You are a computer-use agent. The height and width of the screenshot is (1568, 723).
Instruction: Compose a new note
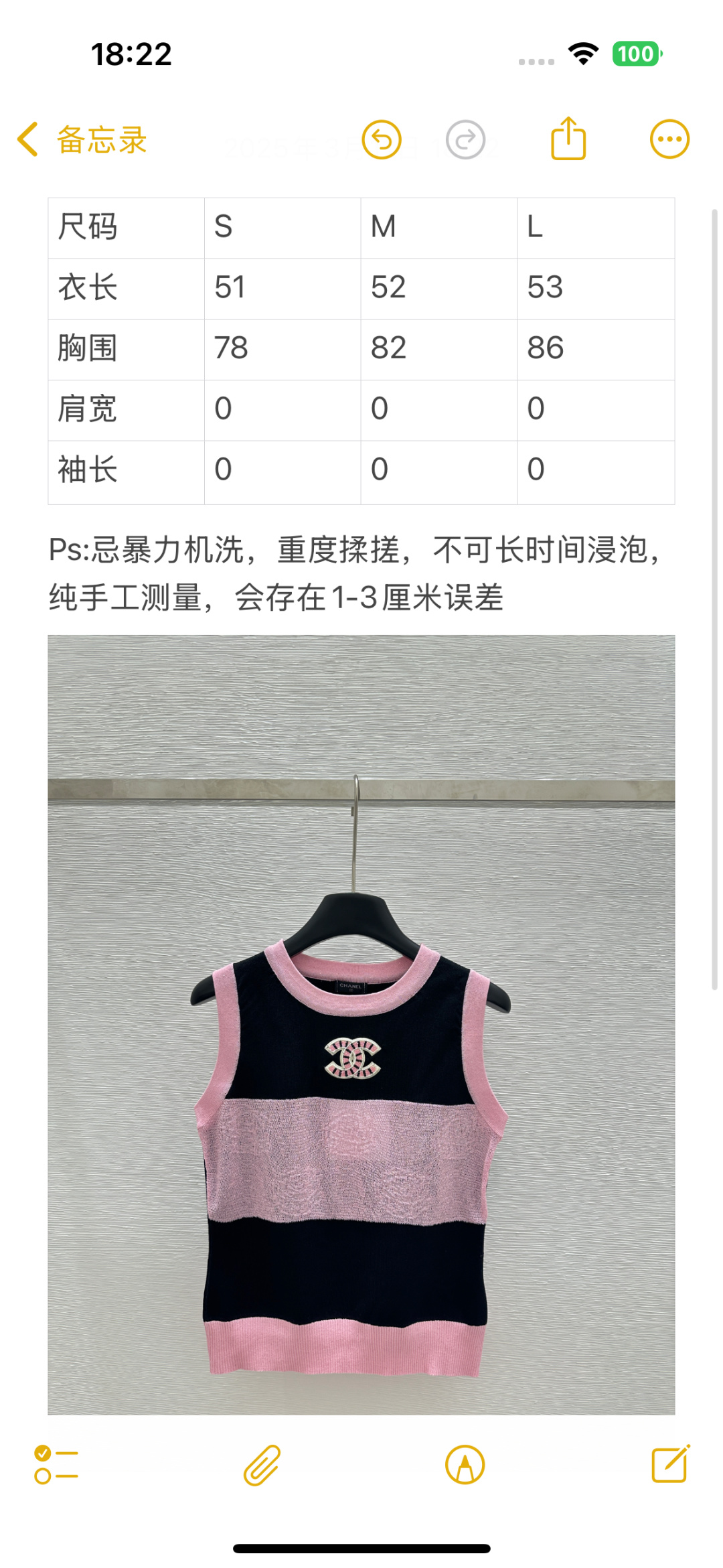[671, 1464]
